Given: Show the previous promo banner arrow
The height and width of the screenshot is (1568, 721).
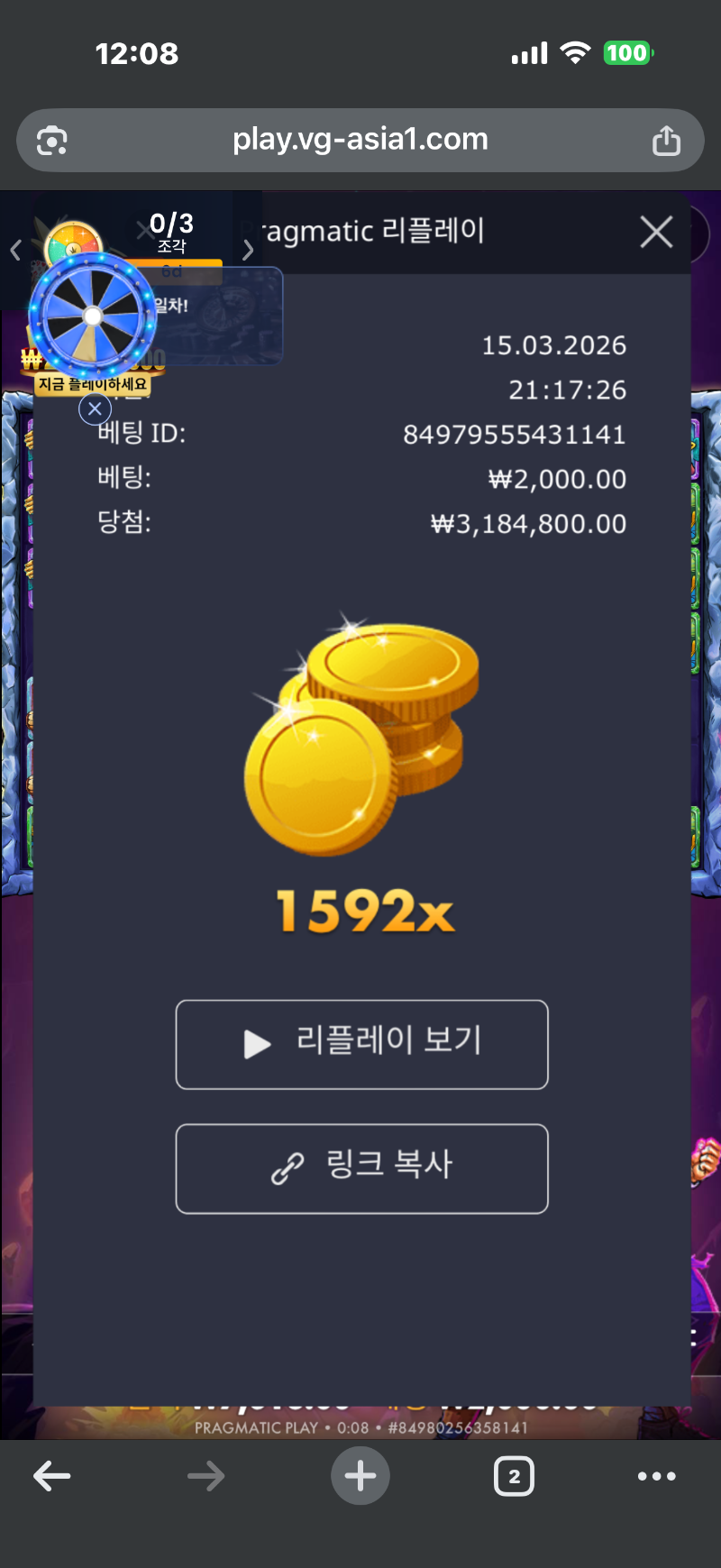Looking at the screenshot, I should 15,250.
